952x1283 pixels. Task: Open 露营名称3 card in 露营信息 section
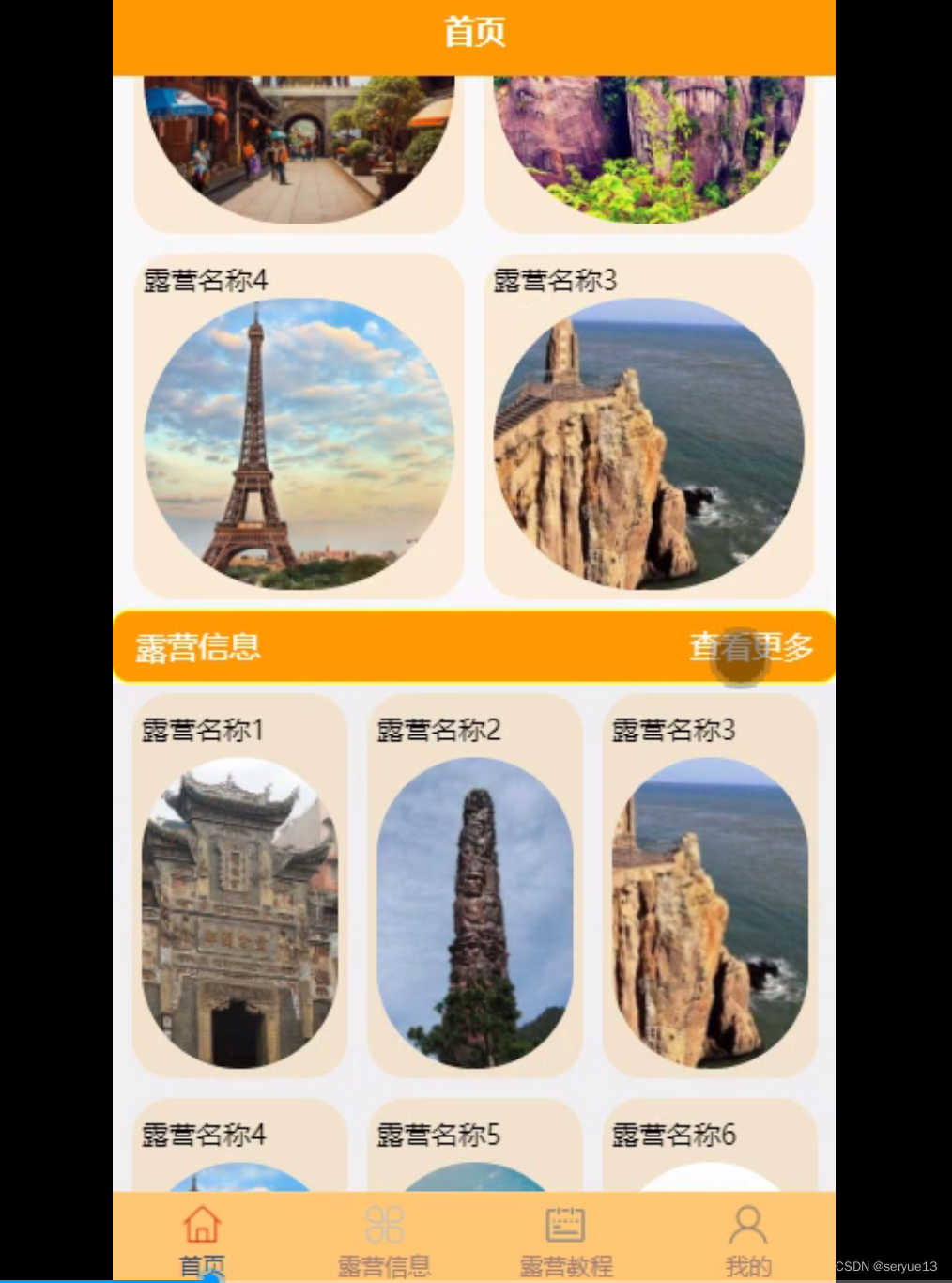tap(710, 888)
